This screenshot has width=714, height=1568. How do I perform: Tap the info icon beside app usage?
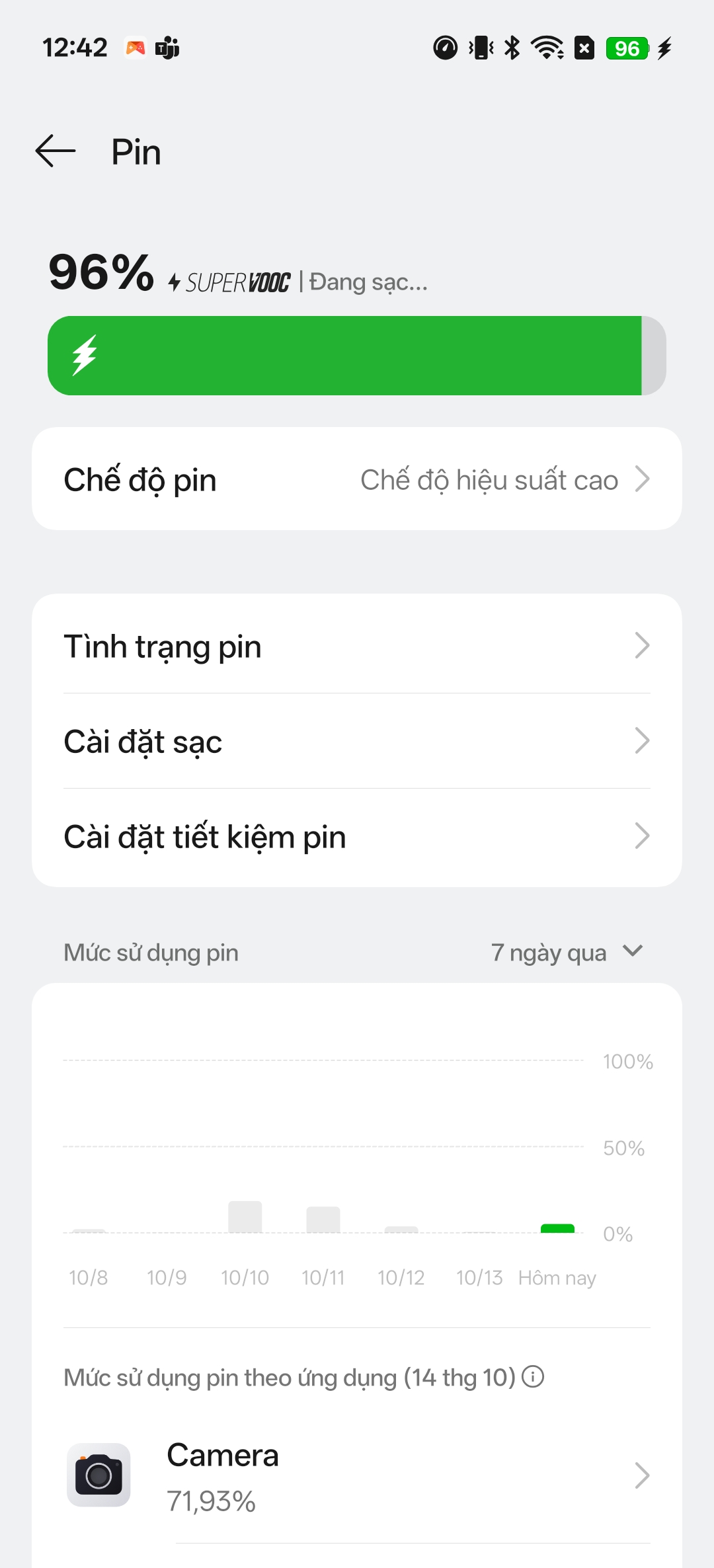click(x=533, y=1377)
